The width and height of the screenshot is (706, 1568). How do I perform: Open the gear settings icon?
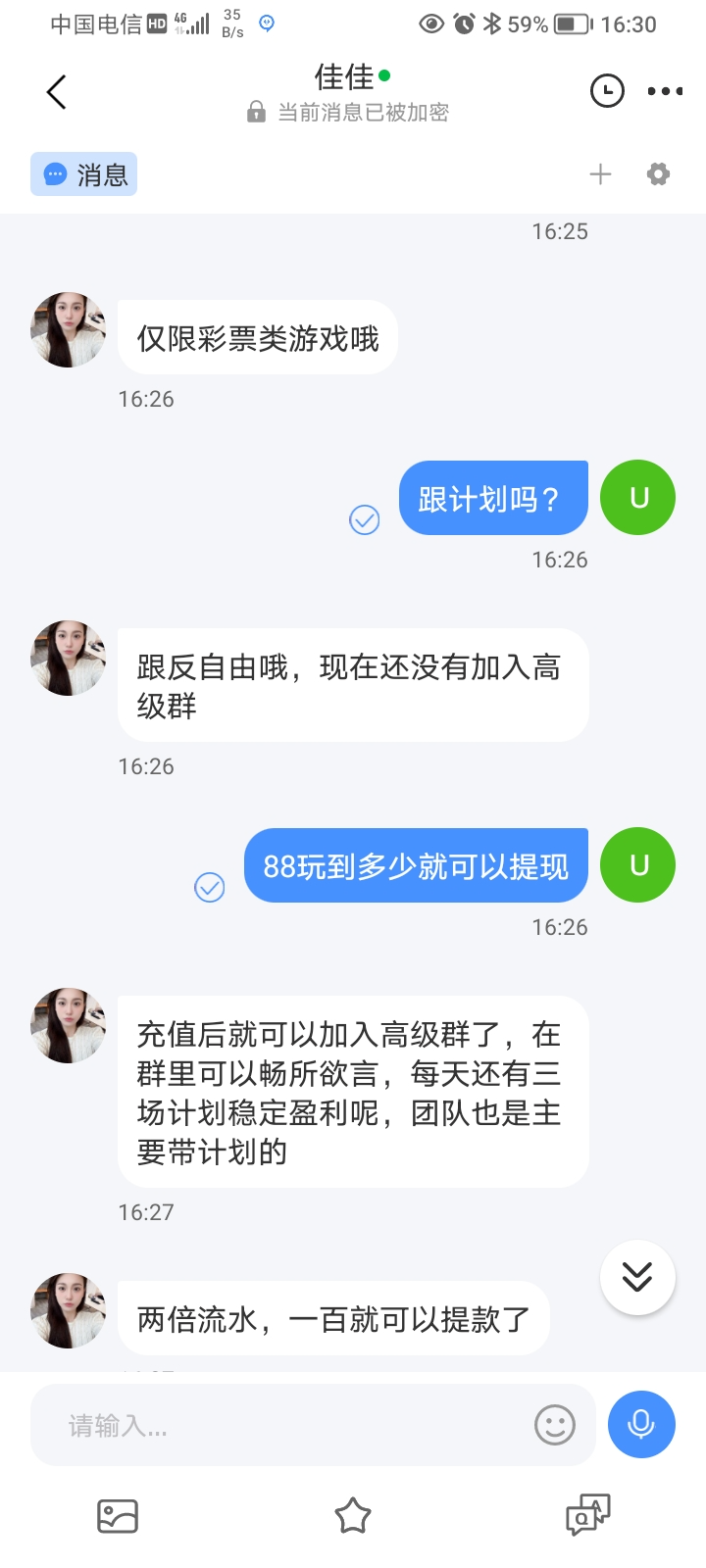pyautogui.click(x=658, y=174)
